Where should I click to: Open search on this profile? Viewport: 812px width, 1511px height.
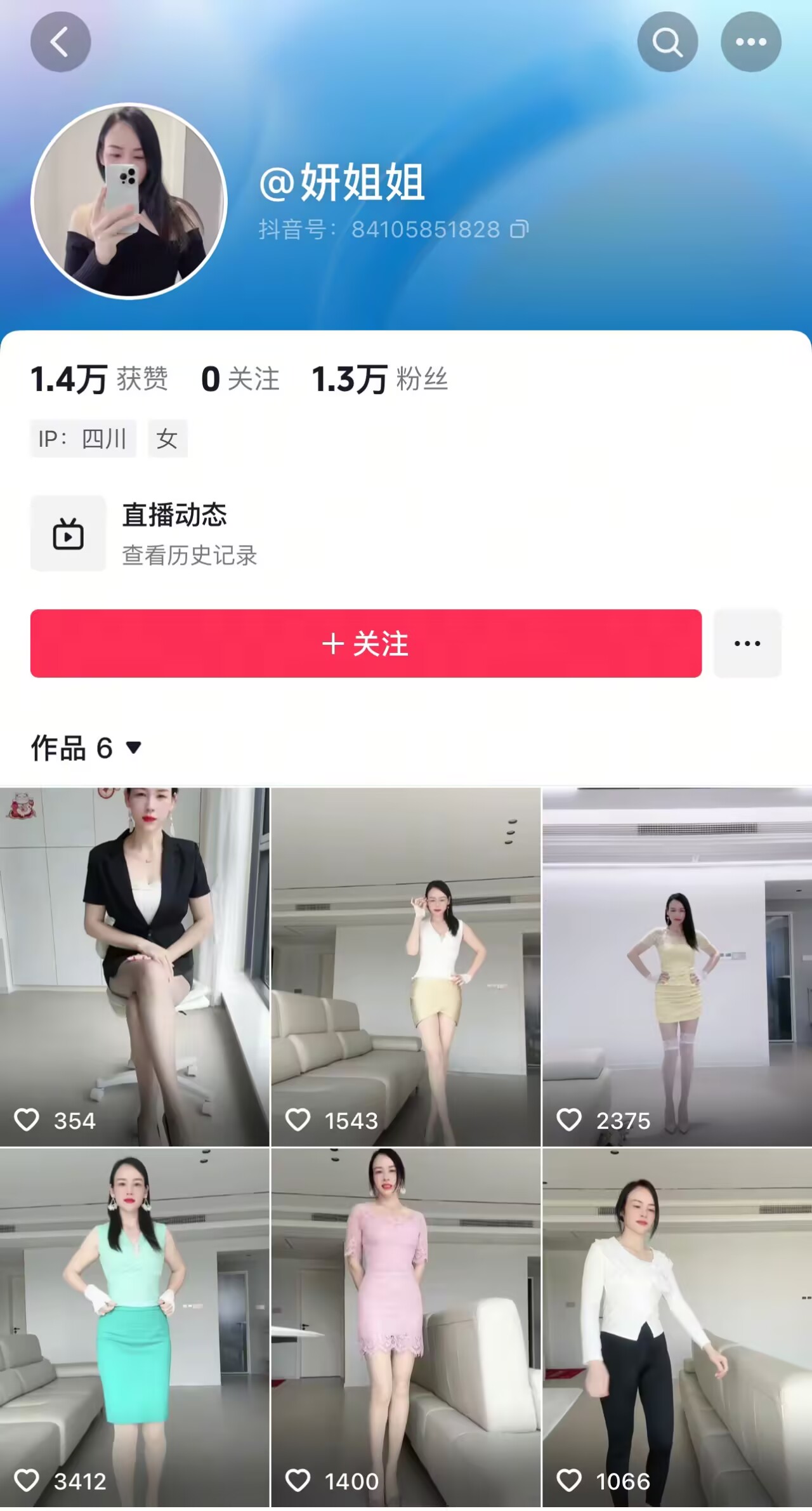pyautogui.click(x=667, y=42)
